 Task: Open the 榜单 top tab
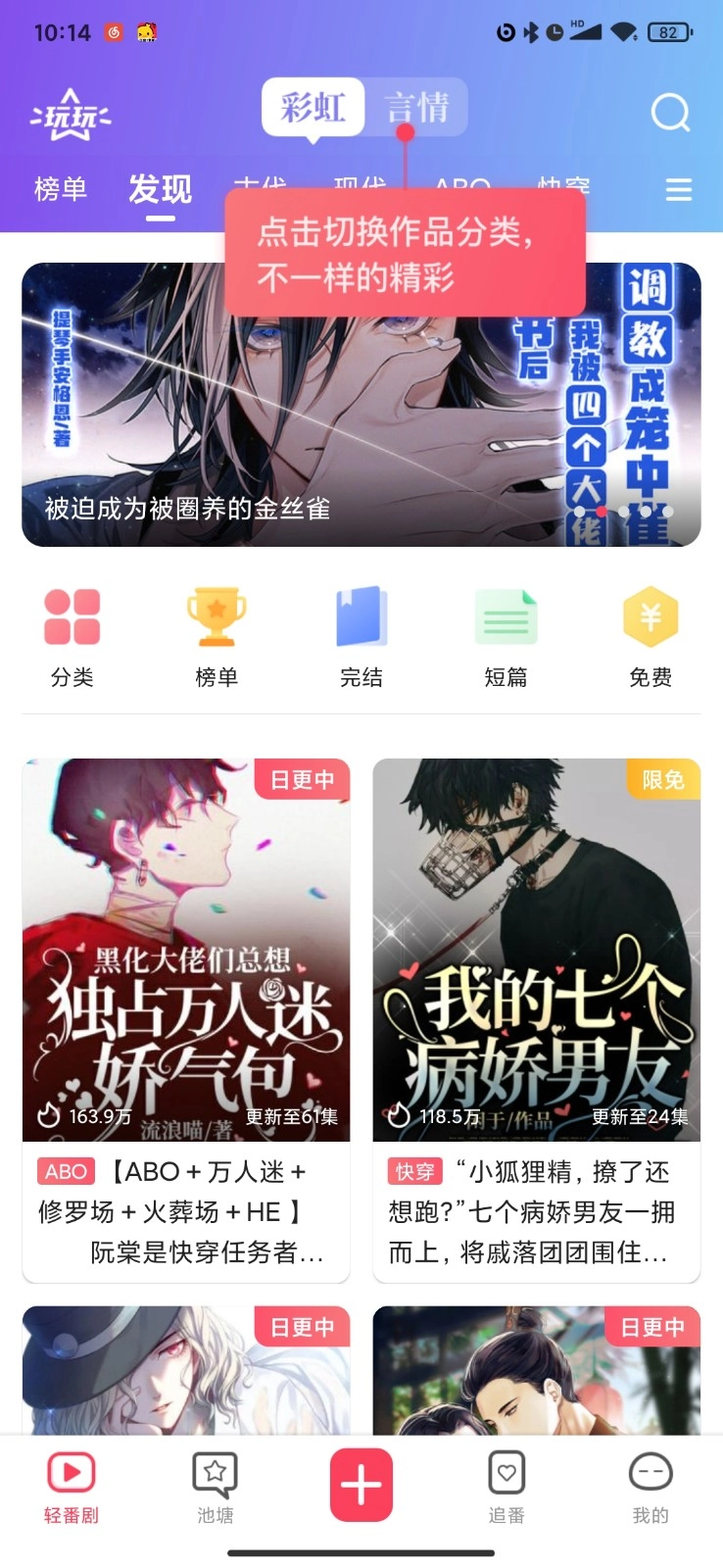(x=61, y=188)
